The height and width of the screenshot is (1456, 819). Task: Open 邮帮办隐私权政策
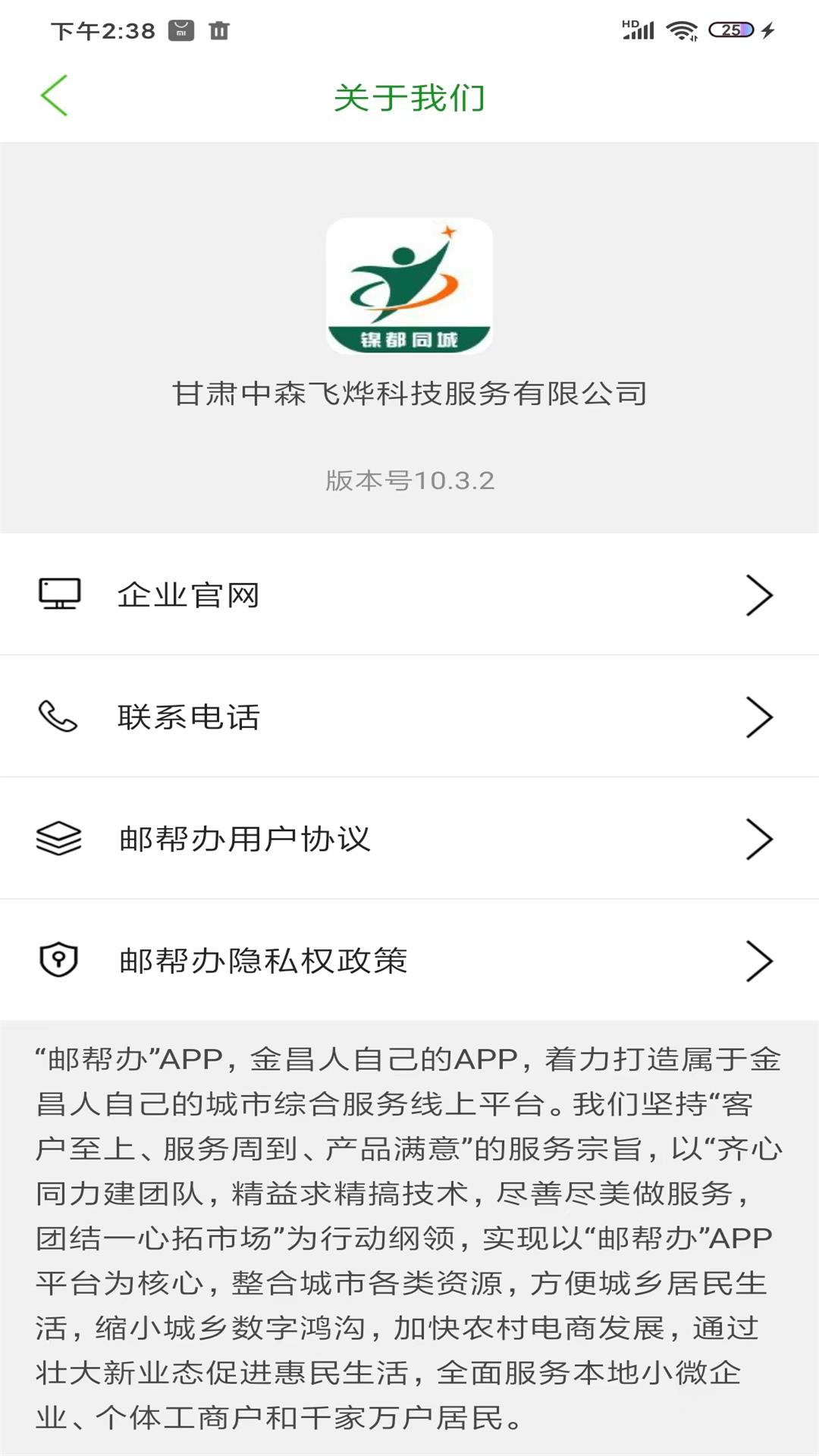pyautogui.click(x=409, y=961)
